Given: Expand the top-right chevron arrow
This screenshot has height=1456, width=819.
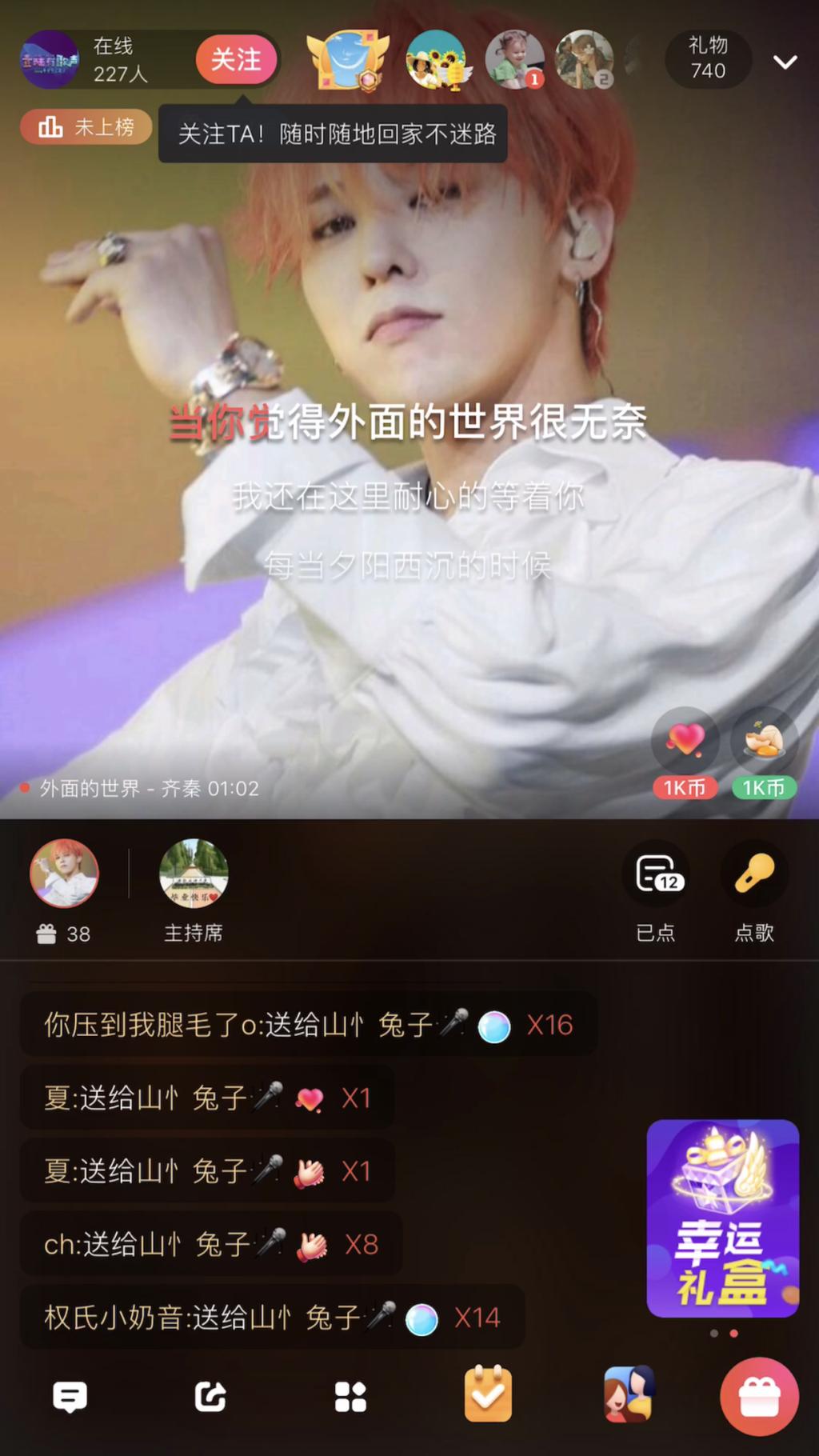Looking at the screenshot, I should [785, 62].
